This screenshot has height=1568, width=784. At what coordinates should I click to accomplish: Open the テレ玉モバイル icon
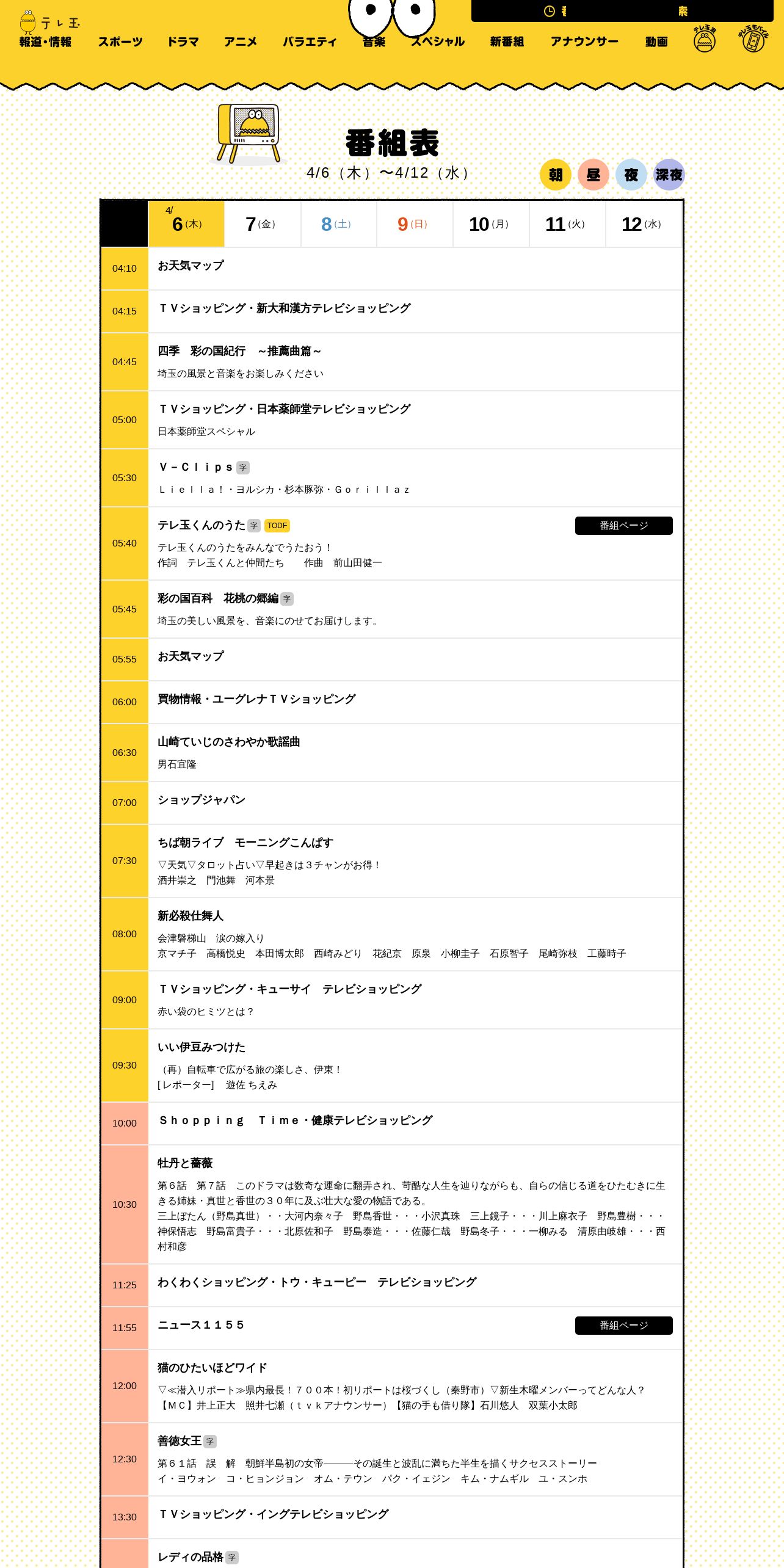click(x=753, y=39)
